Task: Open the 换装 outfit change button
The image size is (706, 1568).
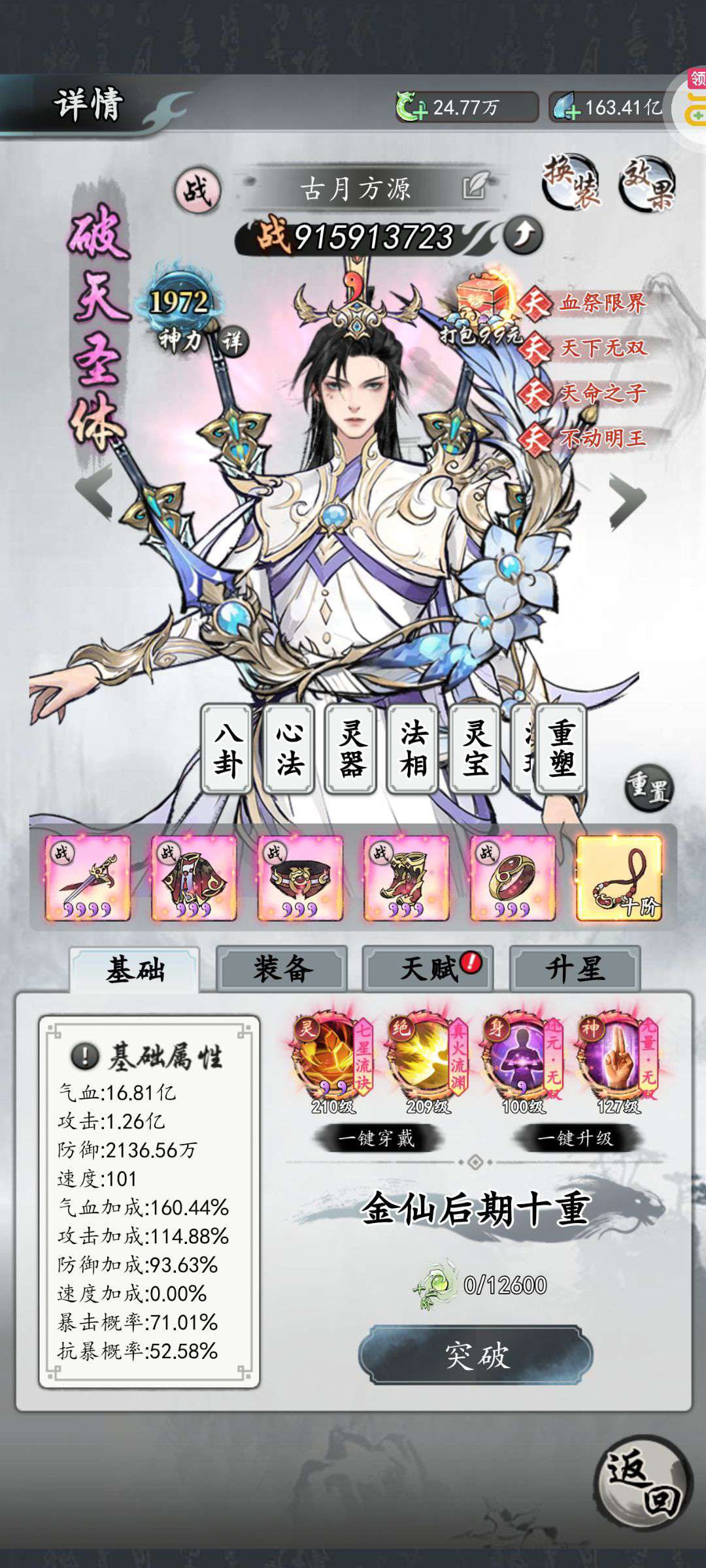Action: 571,184
